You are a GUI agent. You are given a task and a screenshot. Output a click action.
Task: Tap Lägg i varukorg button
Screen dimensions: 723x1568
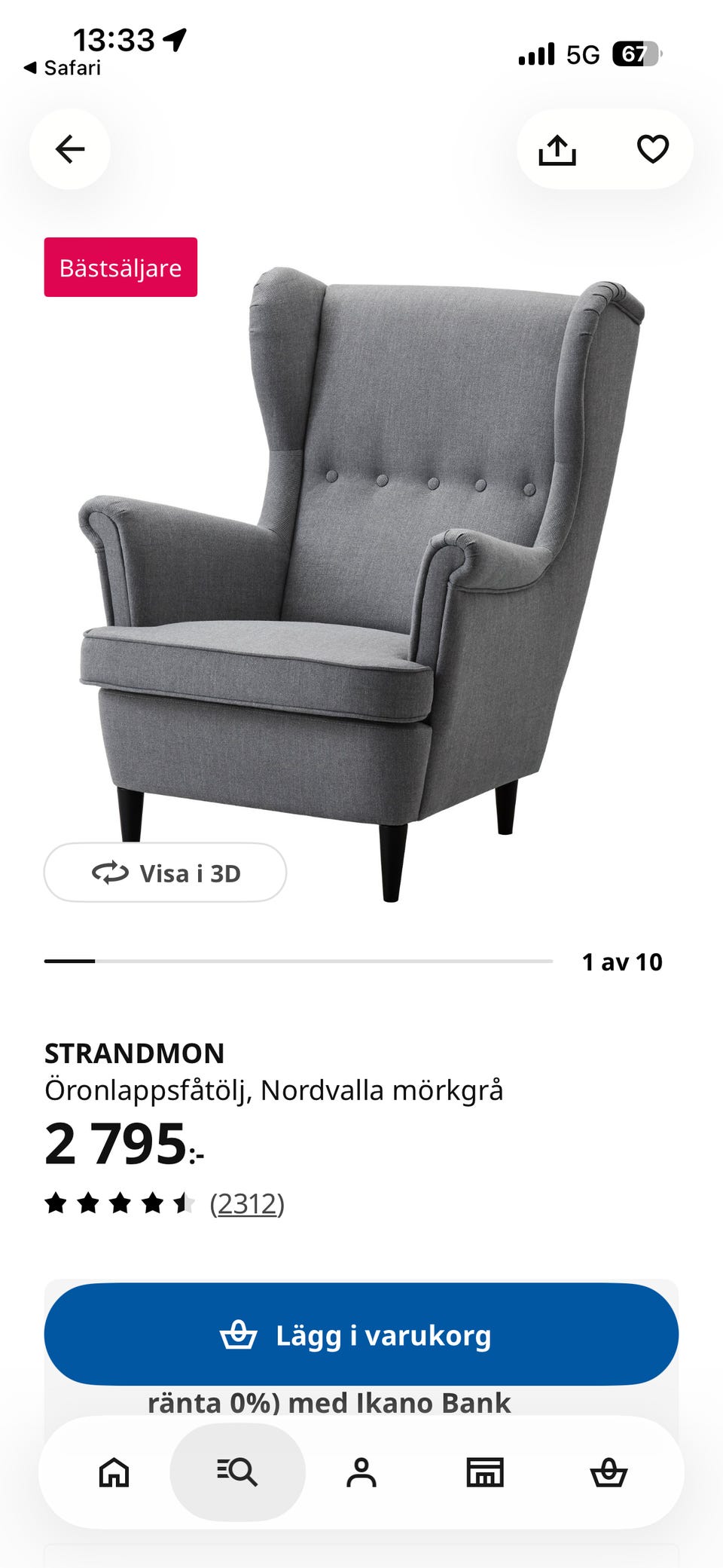pos(361,1334)
